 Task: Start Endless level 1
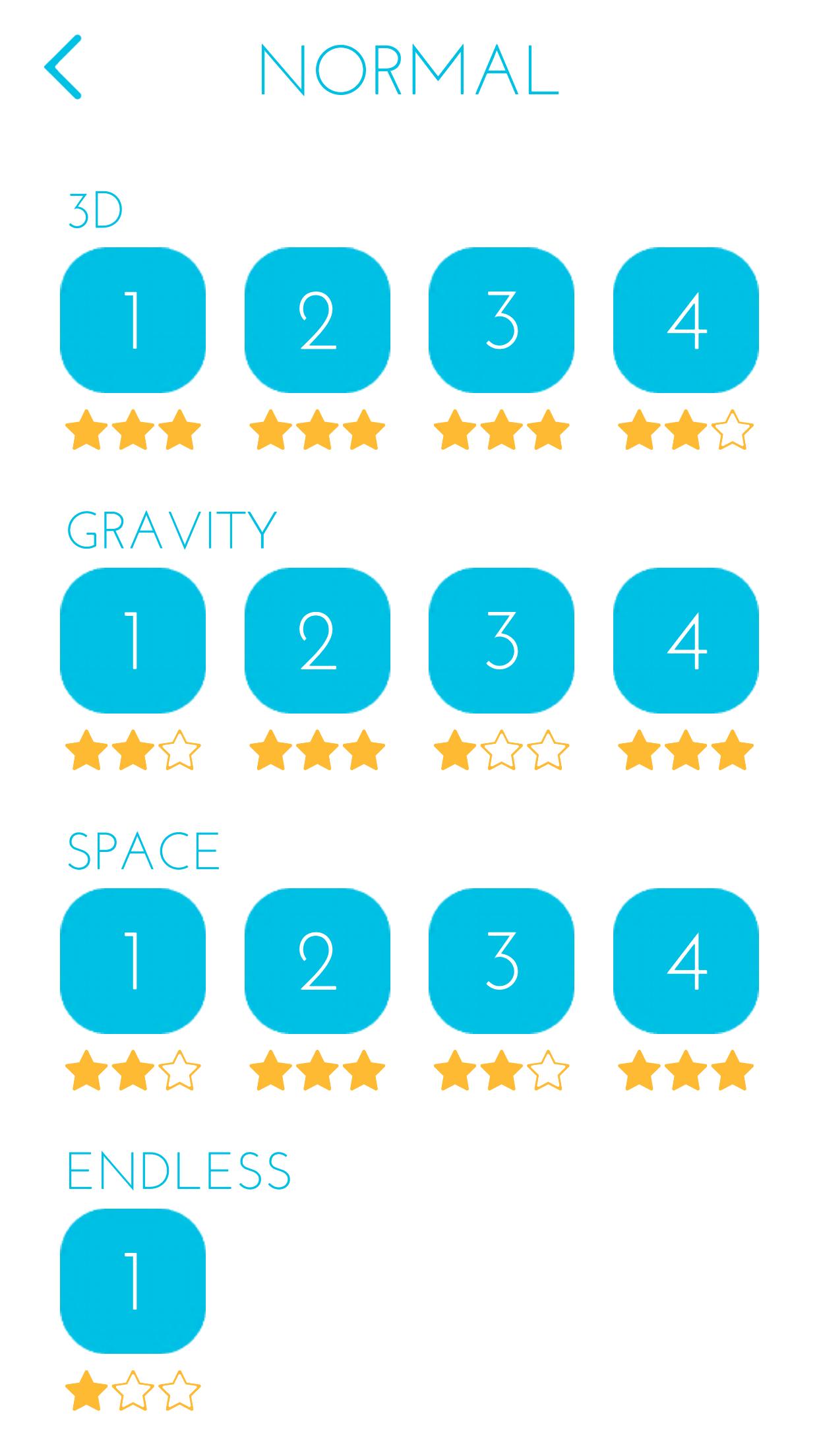click(x=133, y=1281)
